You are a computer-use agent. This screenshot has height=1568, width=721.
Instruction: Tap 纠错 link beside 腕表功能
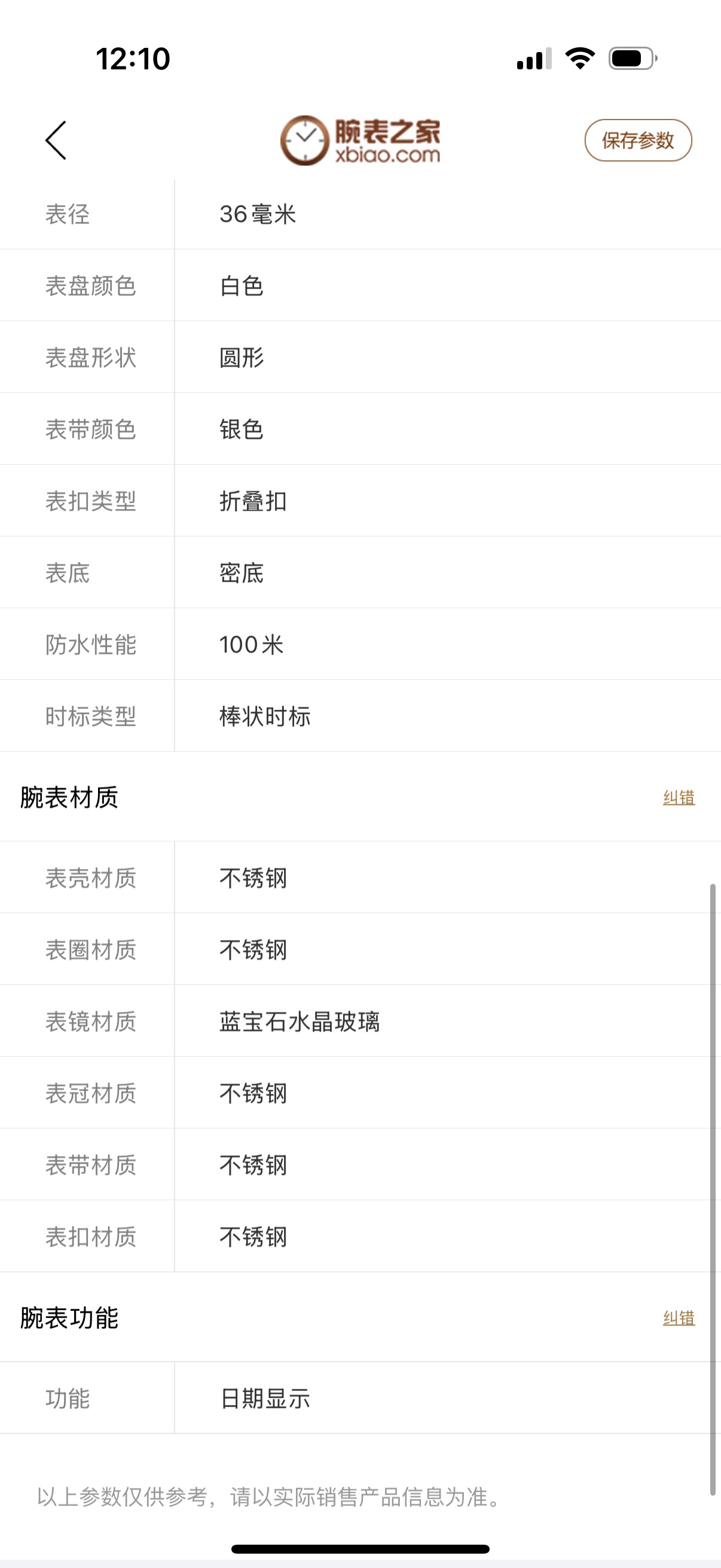point(679,1318)
